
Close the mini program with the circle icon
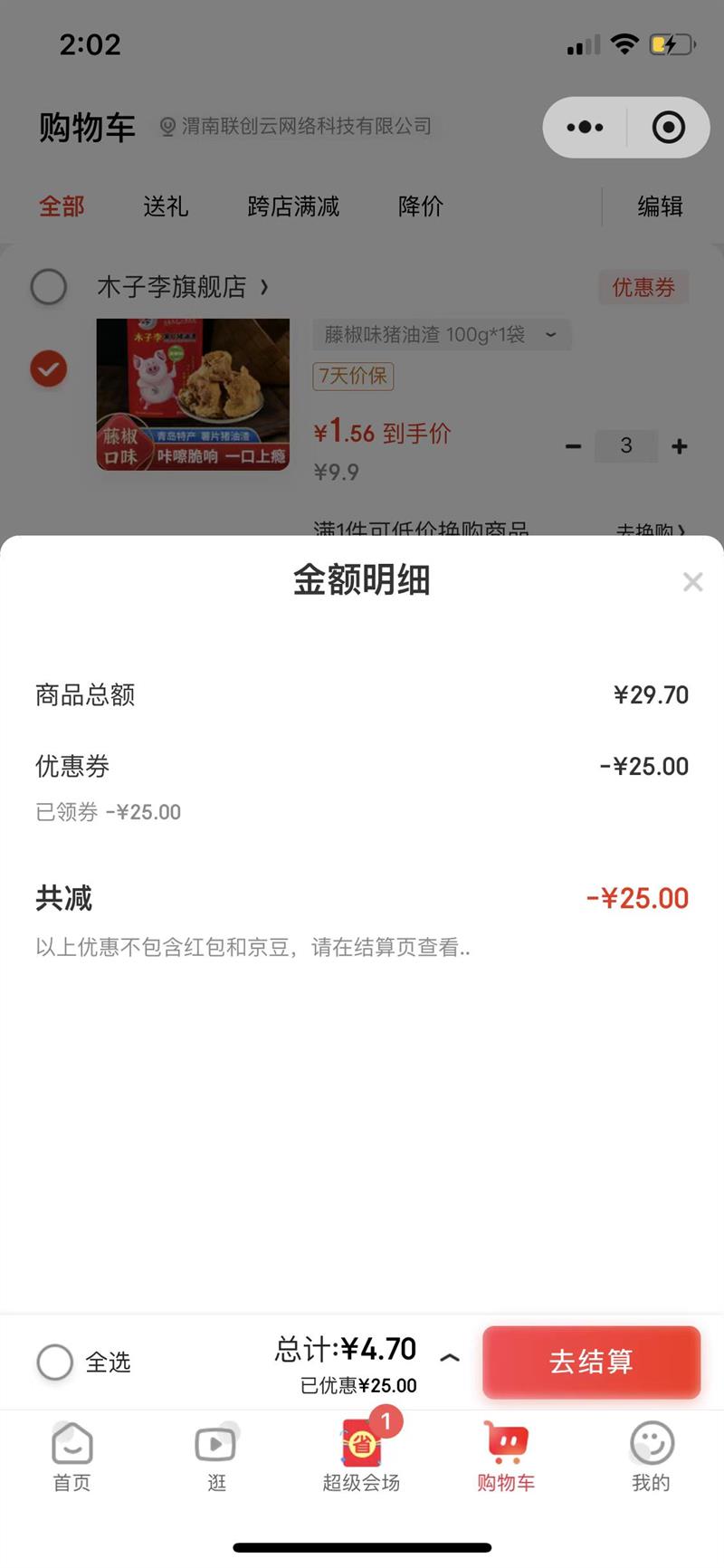coord(668,128)
